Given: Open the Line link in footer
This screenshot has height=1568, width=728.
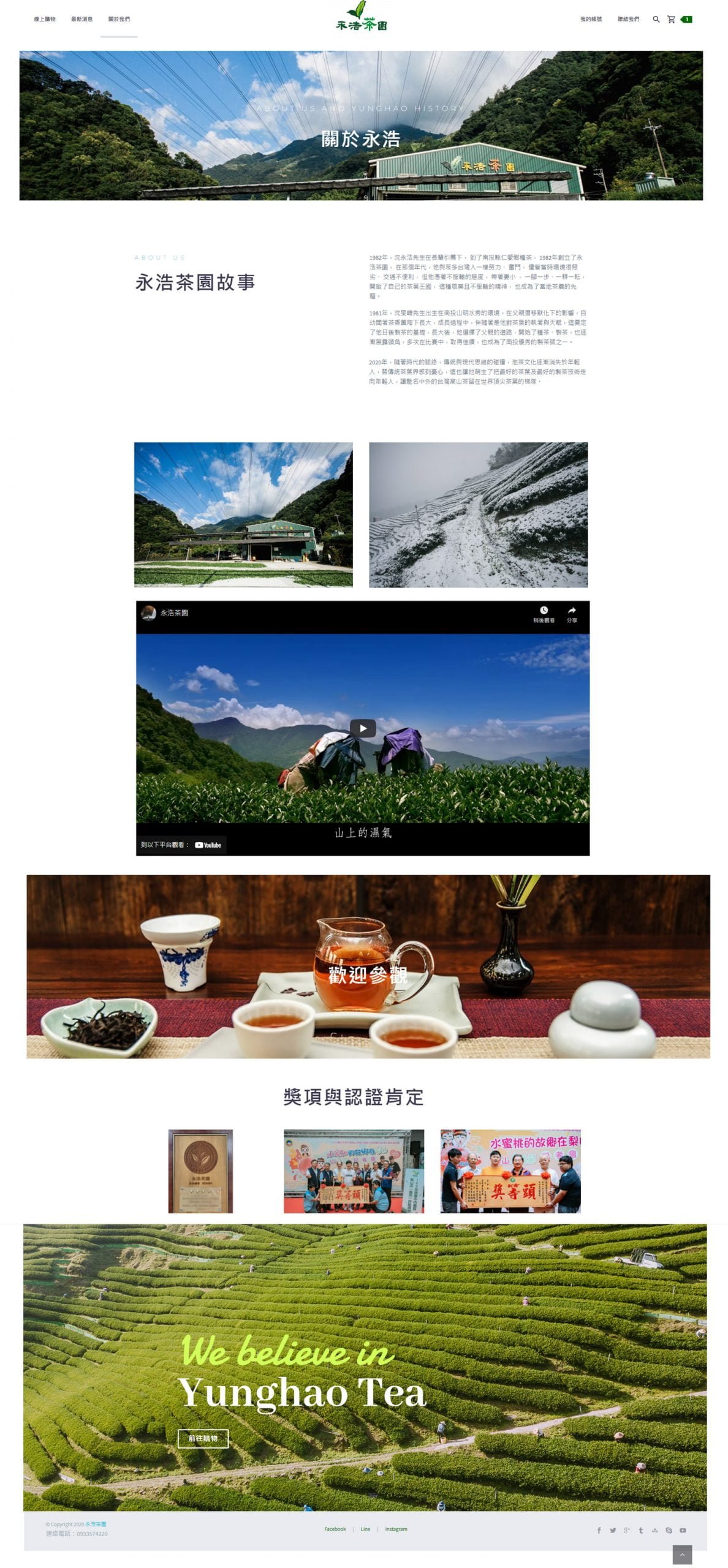Looking at the screenshot, I should (365, 1529).
